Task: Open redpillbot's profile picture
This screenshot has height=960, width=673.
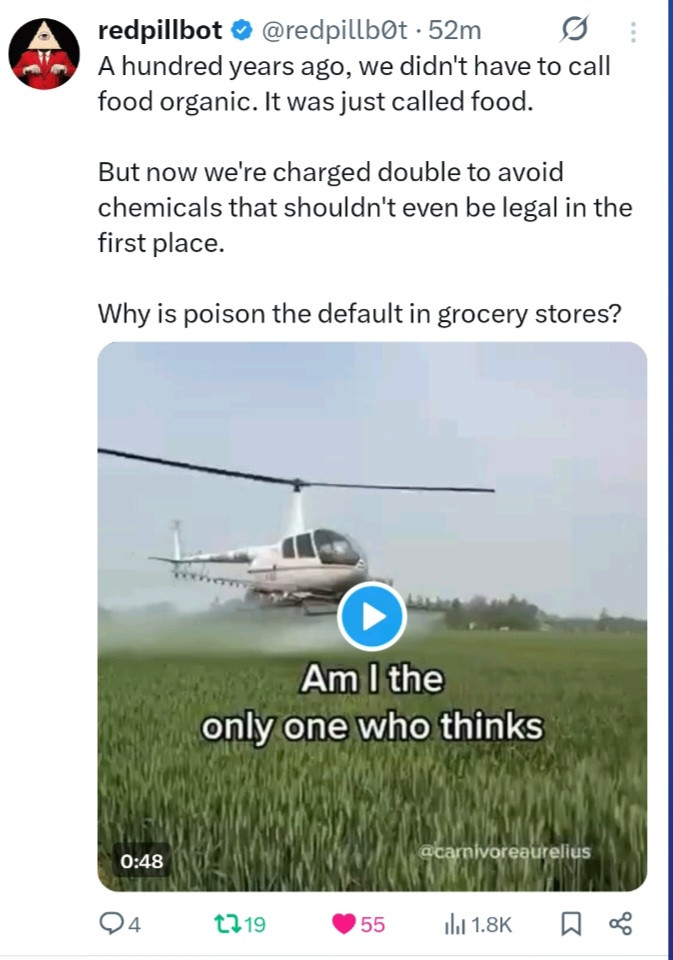Action: [x=44, y=54]
